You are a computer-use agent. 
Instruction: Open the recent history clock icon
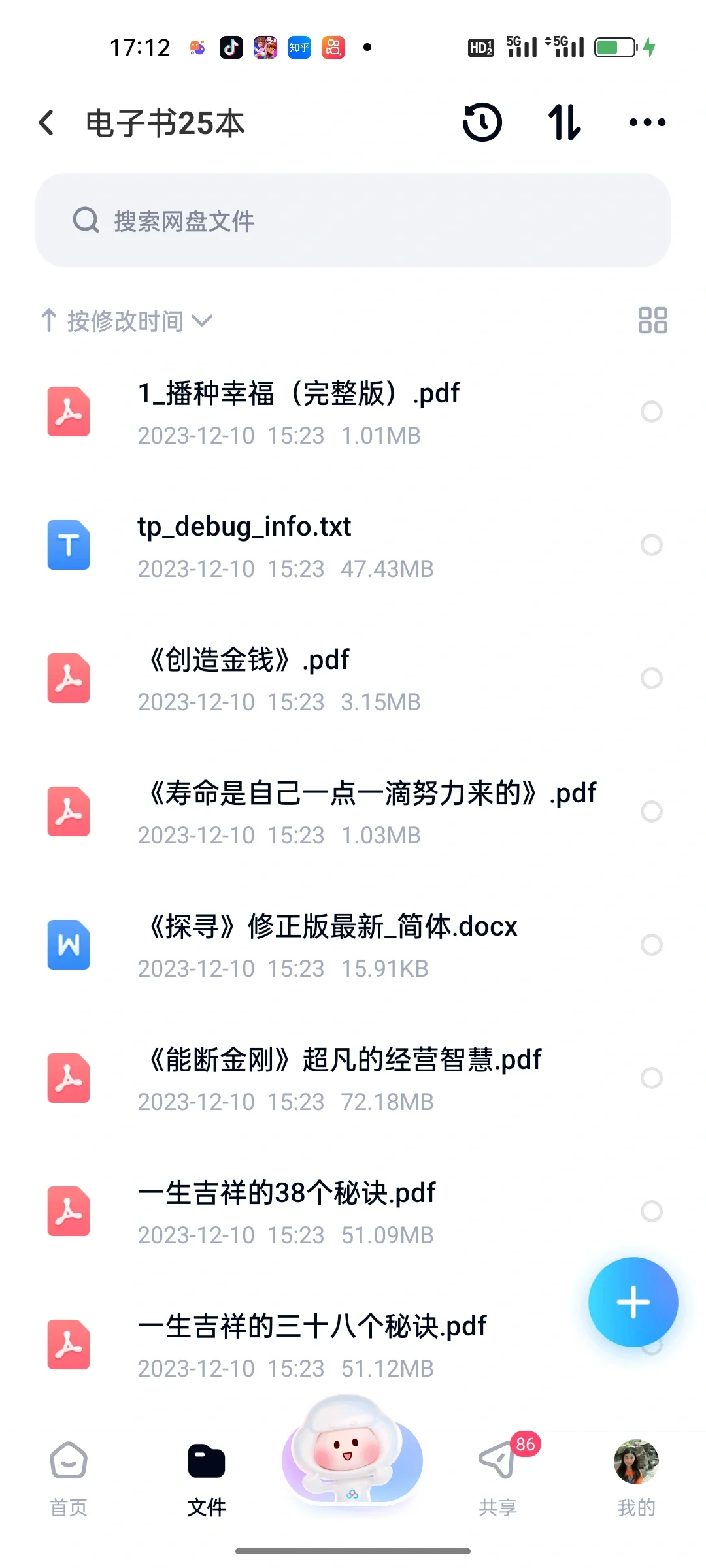(482, 122)
